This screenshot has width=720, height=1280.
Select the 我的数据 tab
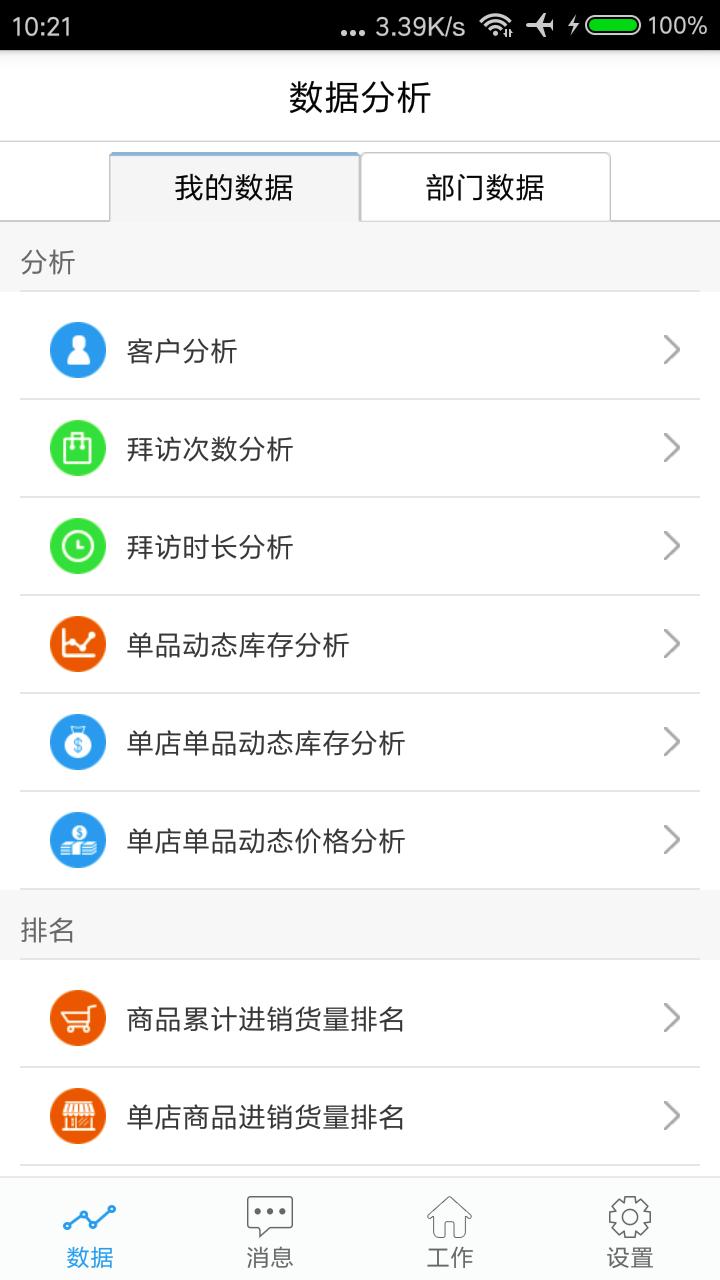(x=234, y=187)
